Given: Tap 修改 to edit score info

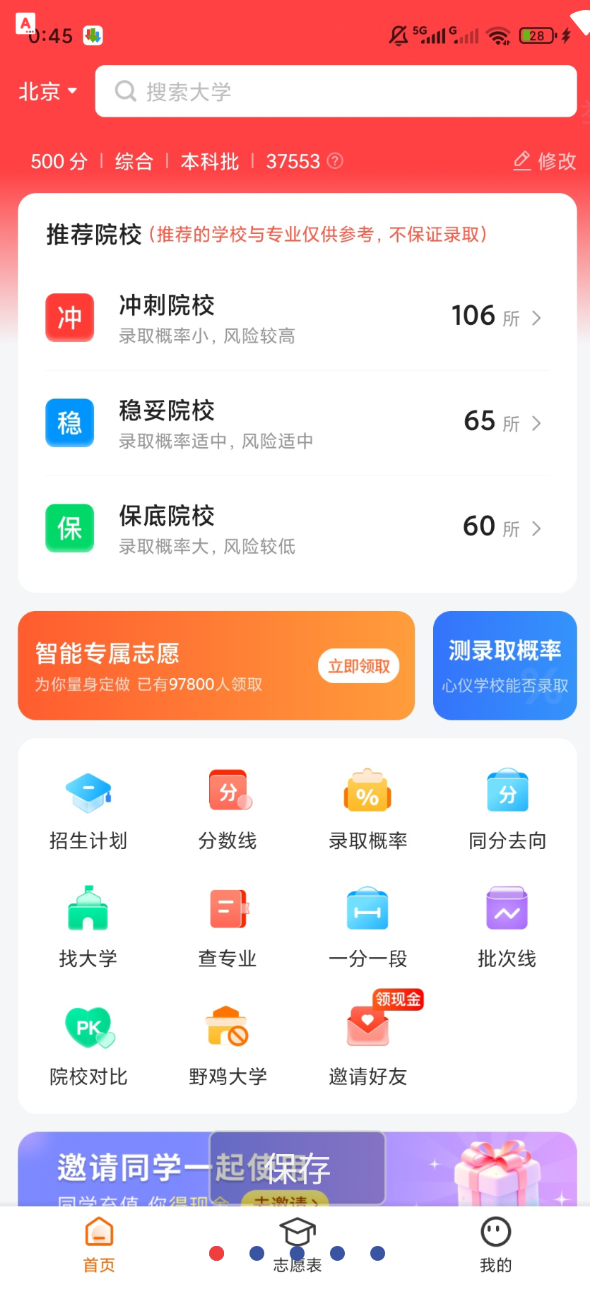Looking at the screenshot, I should 545,161.
